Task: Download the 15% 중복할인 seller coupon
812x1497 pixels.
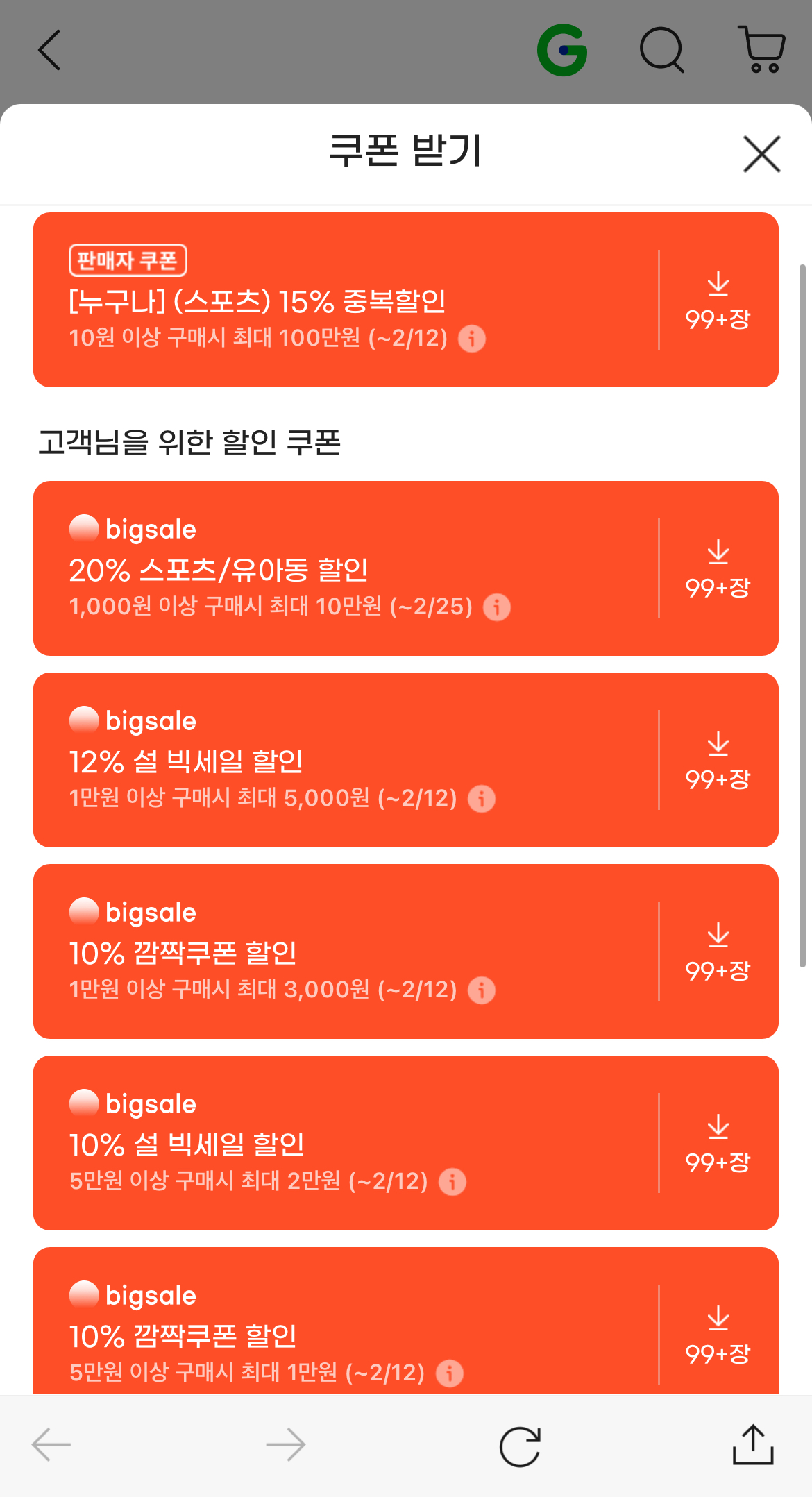Action: 718,300
